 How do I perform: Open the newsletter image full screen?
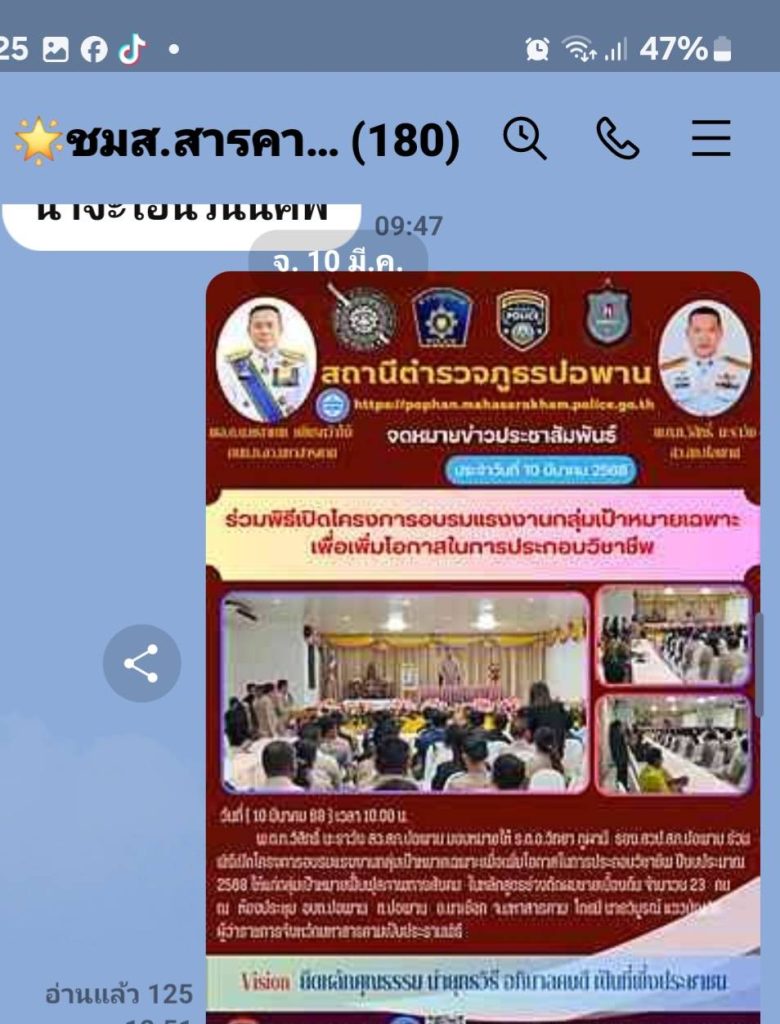[482, 640]
